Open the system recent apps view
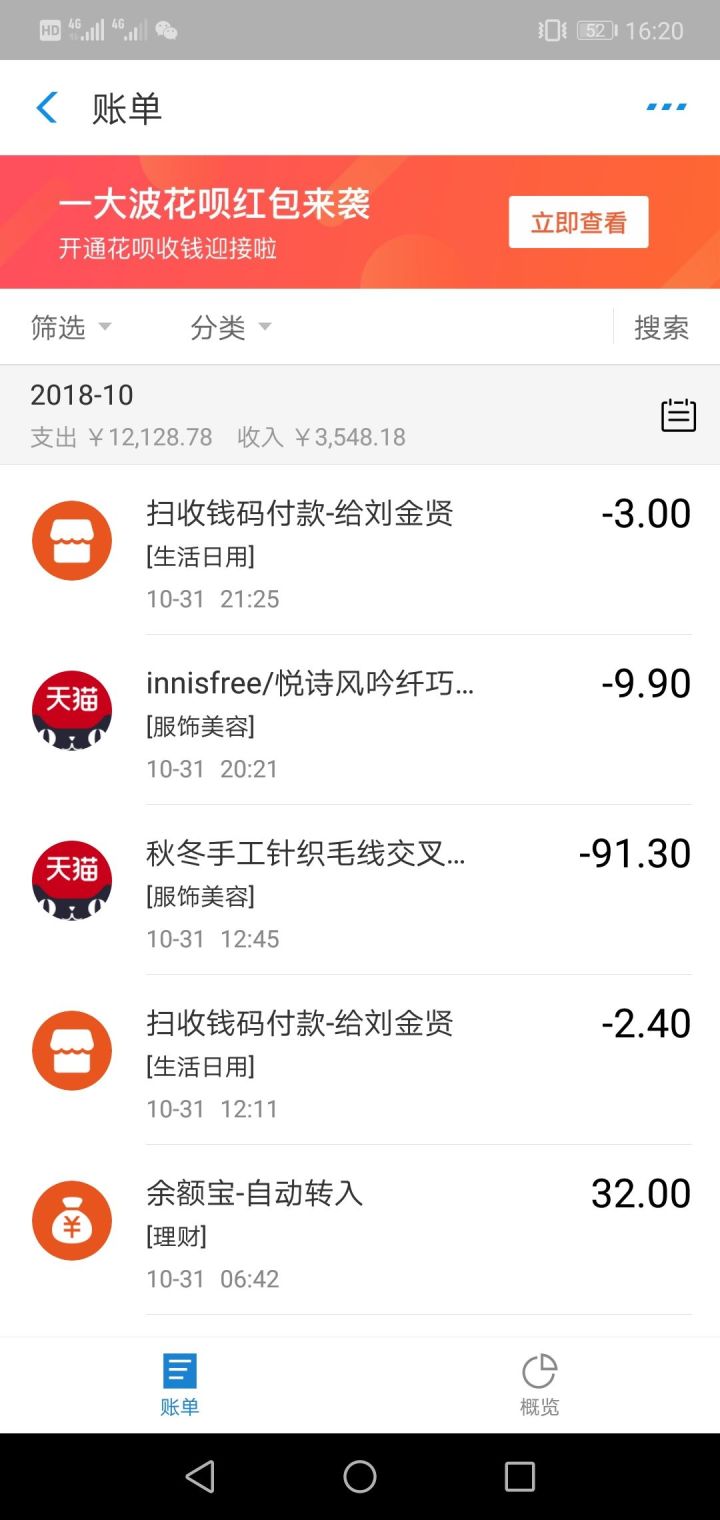 point(519,1476)
